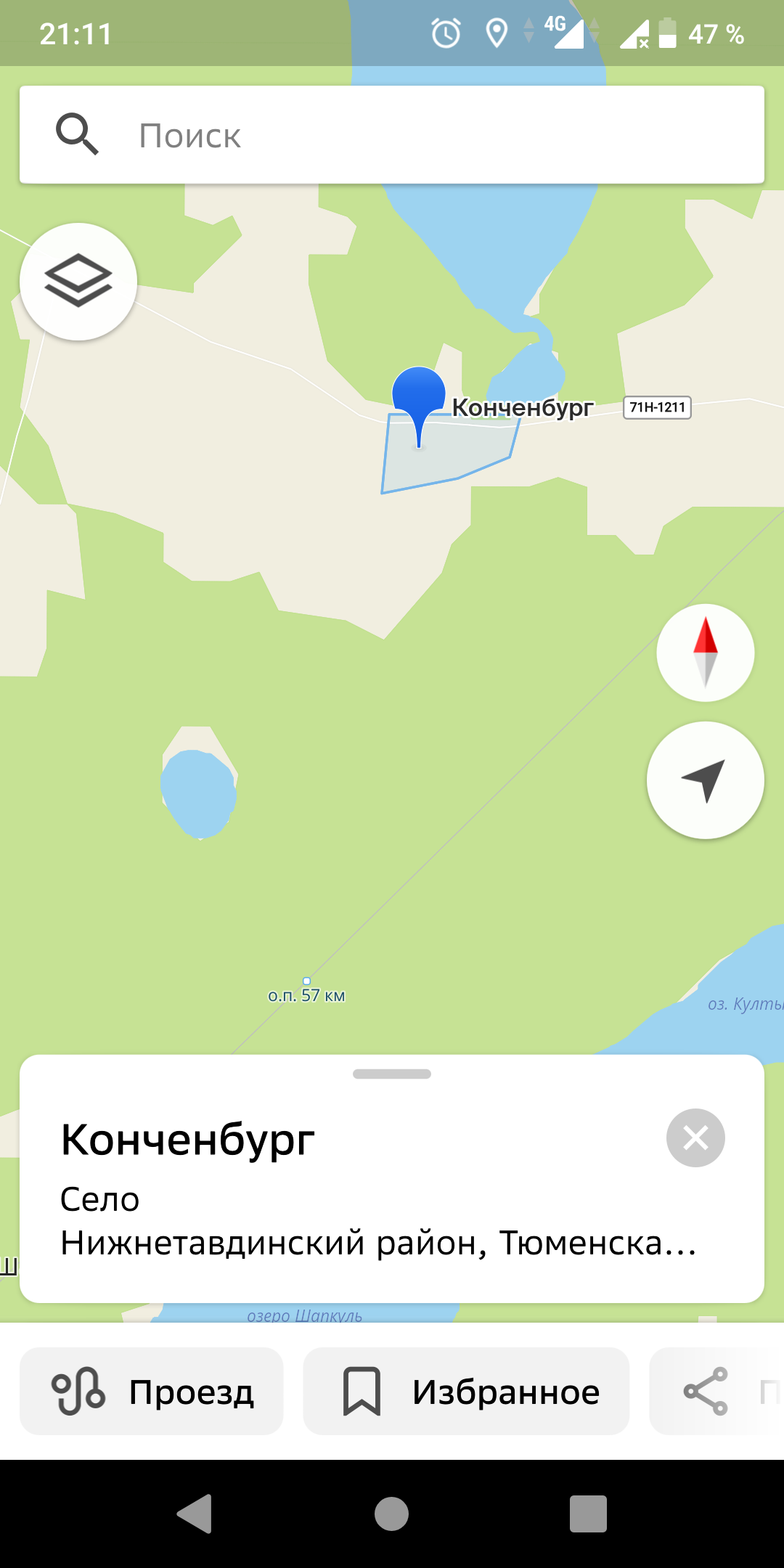Close the Кончeнбург place card
Image resolution: width=784 pixels, height=1568 pixels.
click(x=695, y=1138)
